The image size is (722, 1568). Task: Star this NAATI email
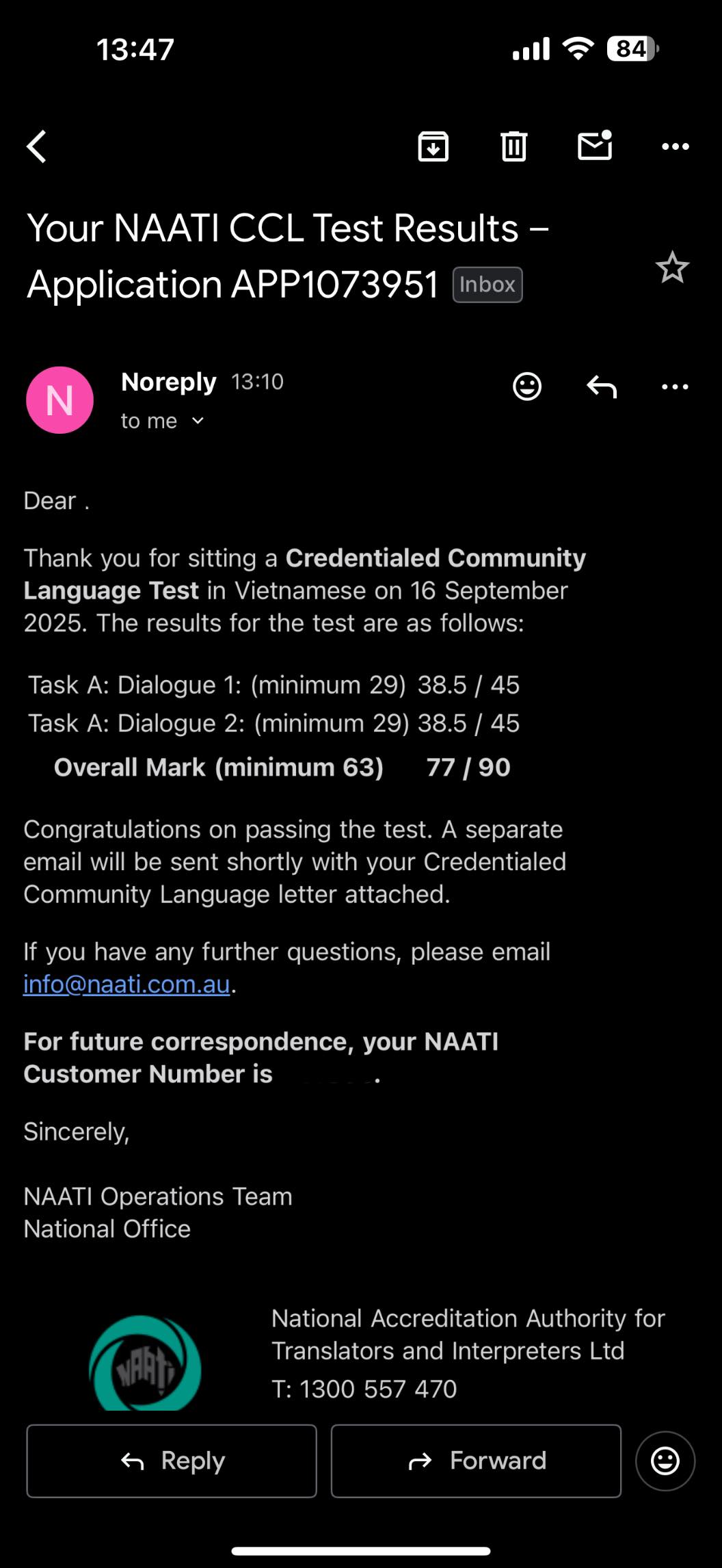coord(671,267)
